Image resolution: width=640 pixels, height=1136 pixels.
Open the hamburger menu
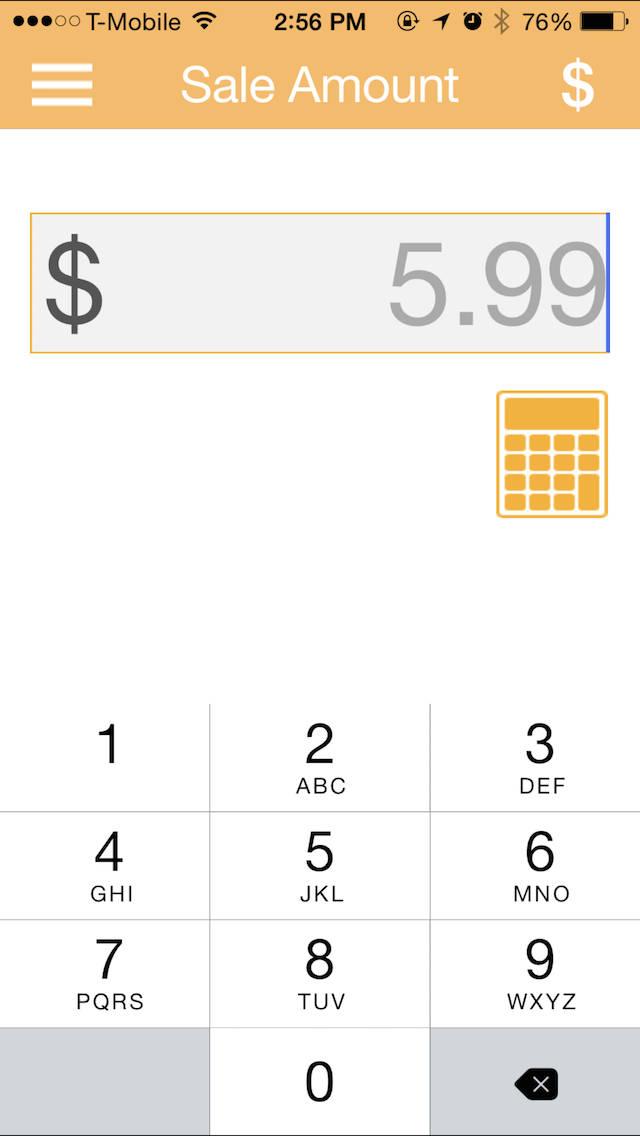click(x=62, y=85)
